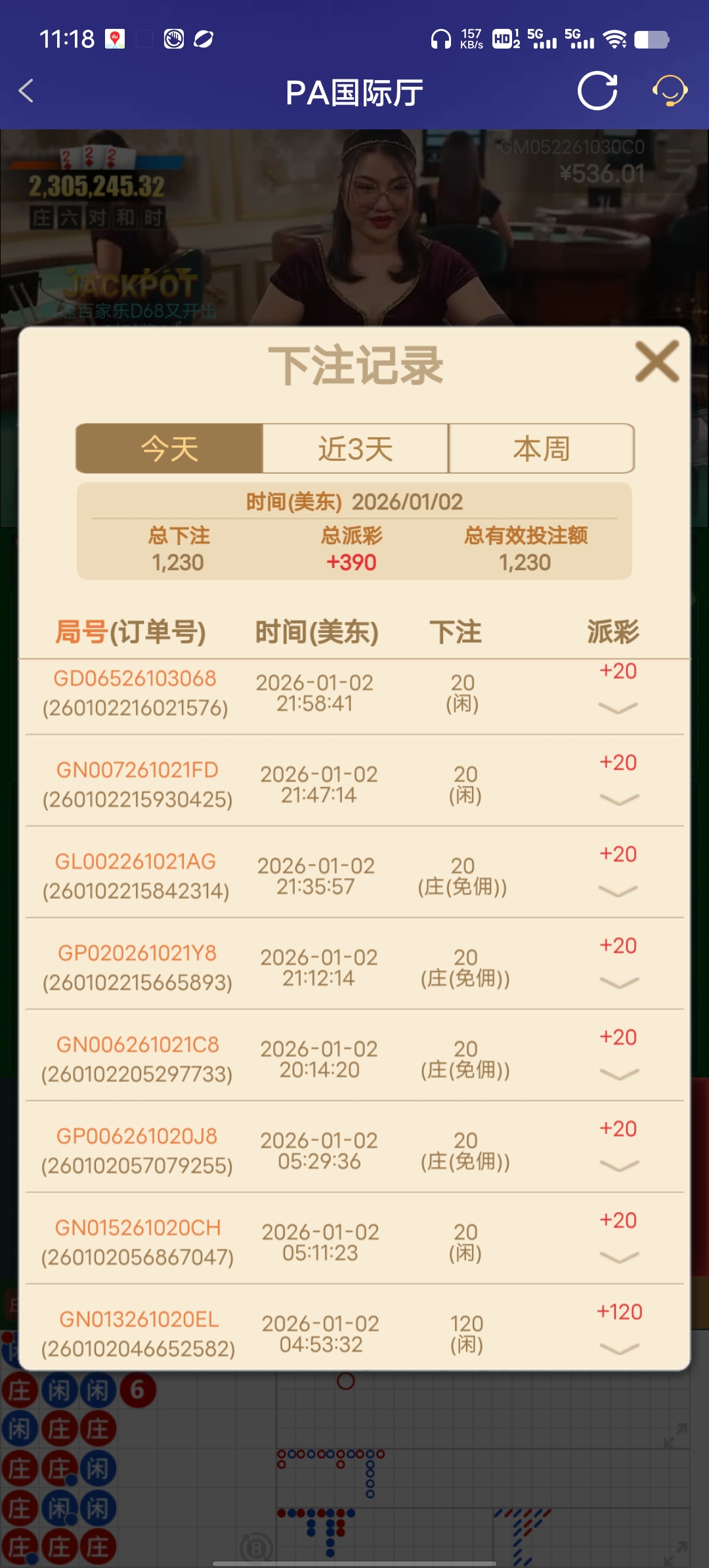The image size is (709, 1568).
Task: Select the 今天 filter option
Action: (169, 448)
